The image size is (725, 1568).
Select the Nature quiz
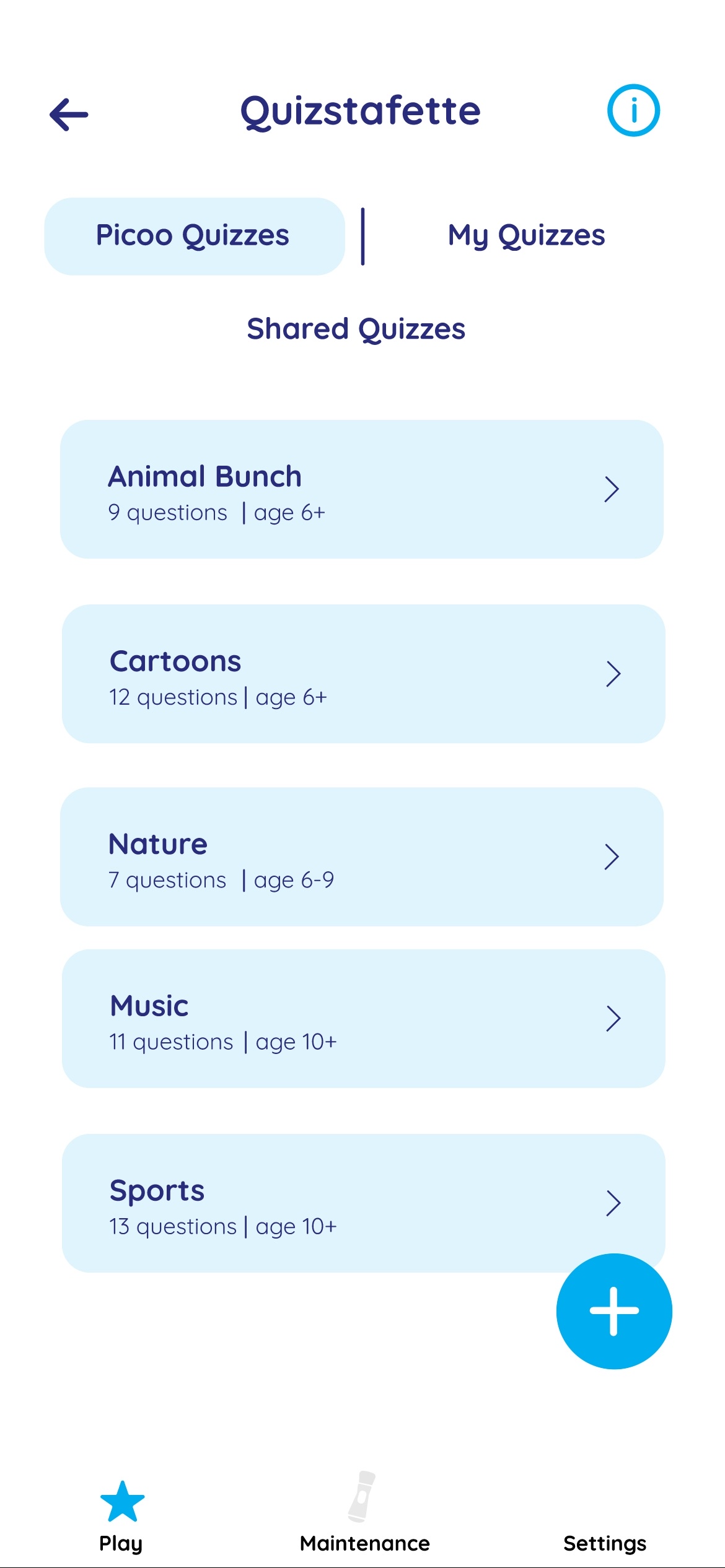tap(361, 857)
